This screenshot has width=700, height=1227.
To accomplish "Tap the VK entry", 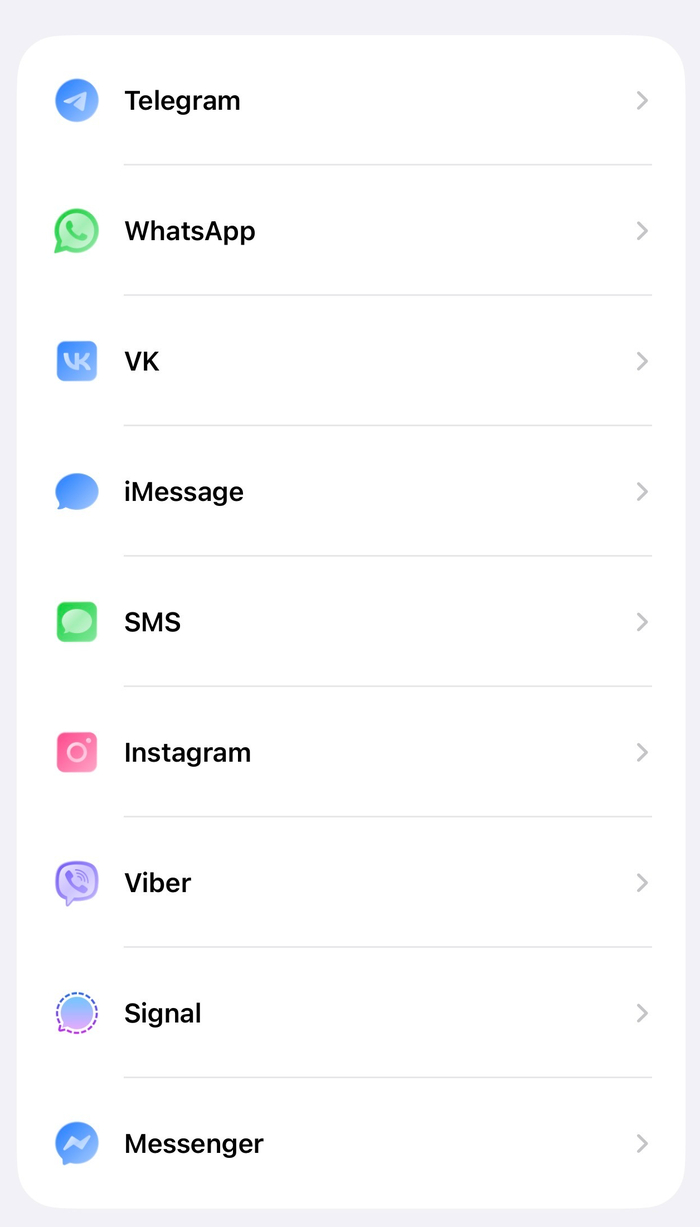I will click(142, 361).
